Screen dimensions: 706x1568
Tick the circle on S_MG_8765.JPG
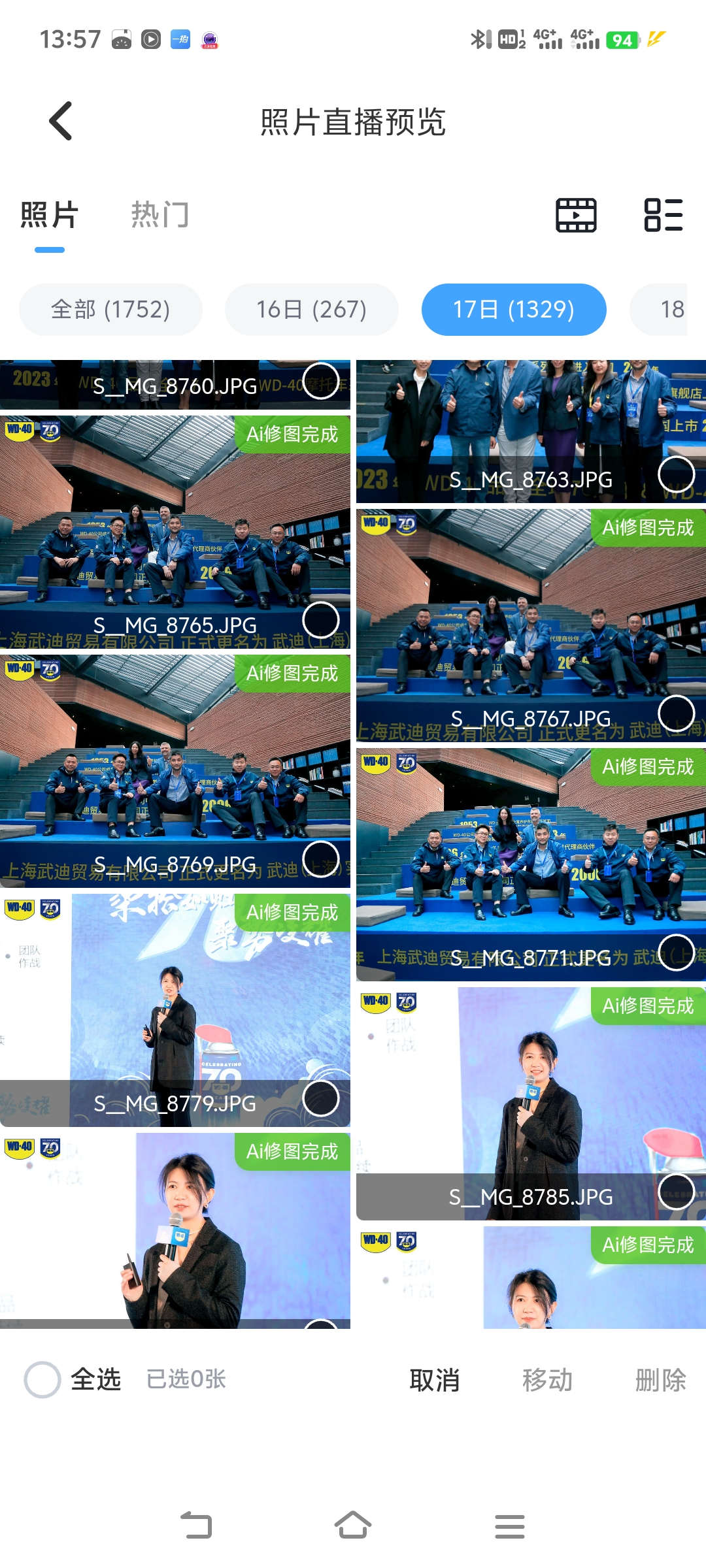[321, 620]
